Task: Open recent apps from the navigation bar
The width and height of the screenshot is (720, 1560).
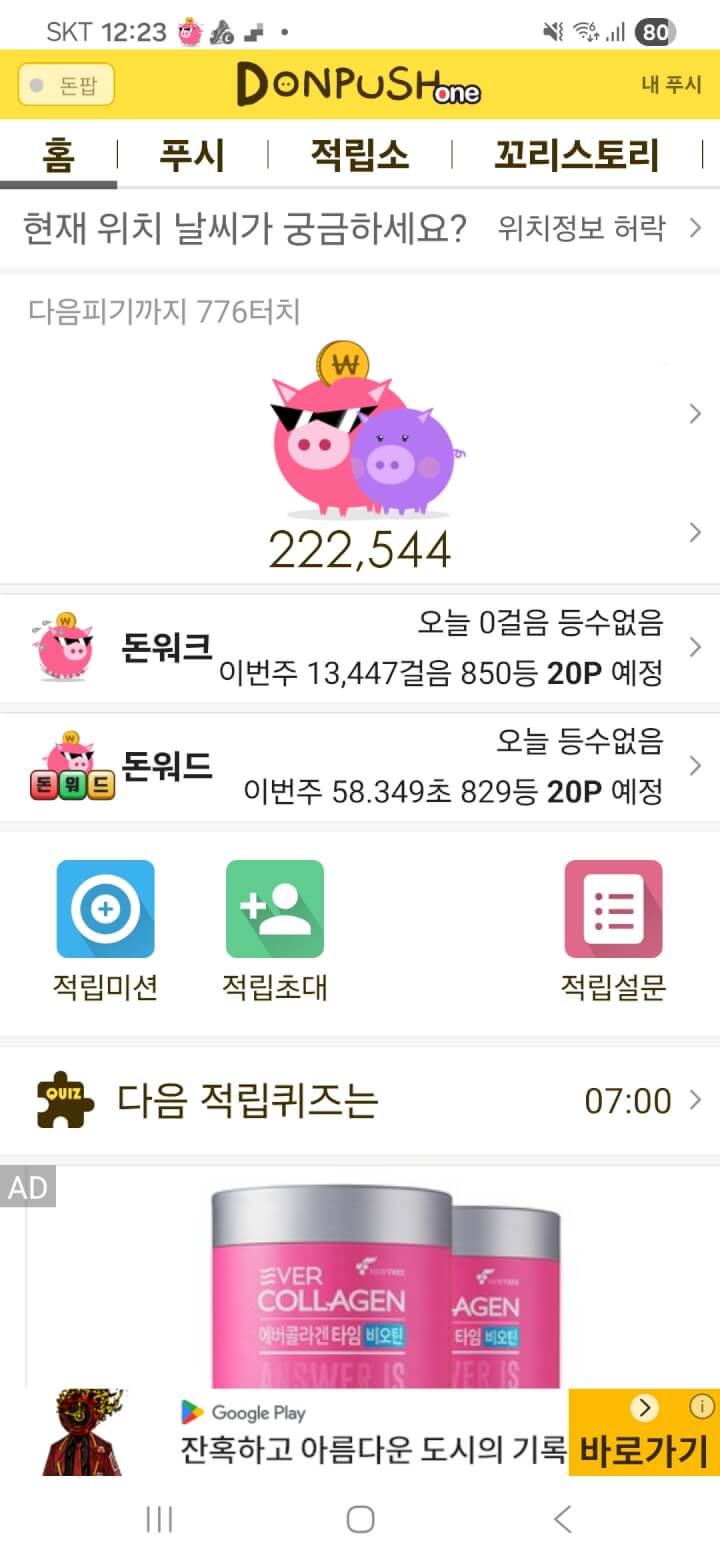Action: coord(159,1520)
